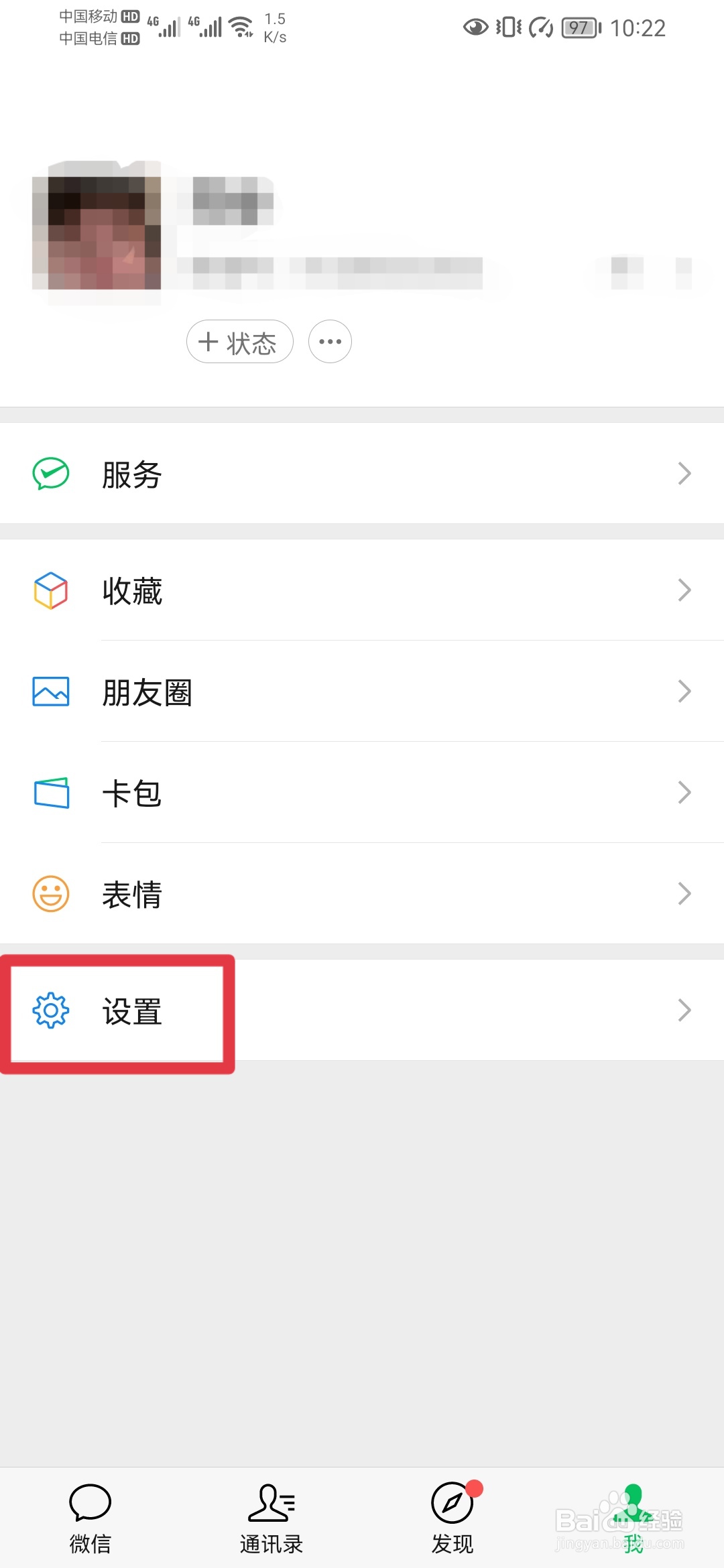
Task: Open the 表情 (Stickers) smiley icon
Action: [x=50, y=893]
